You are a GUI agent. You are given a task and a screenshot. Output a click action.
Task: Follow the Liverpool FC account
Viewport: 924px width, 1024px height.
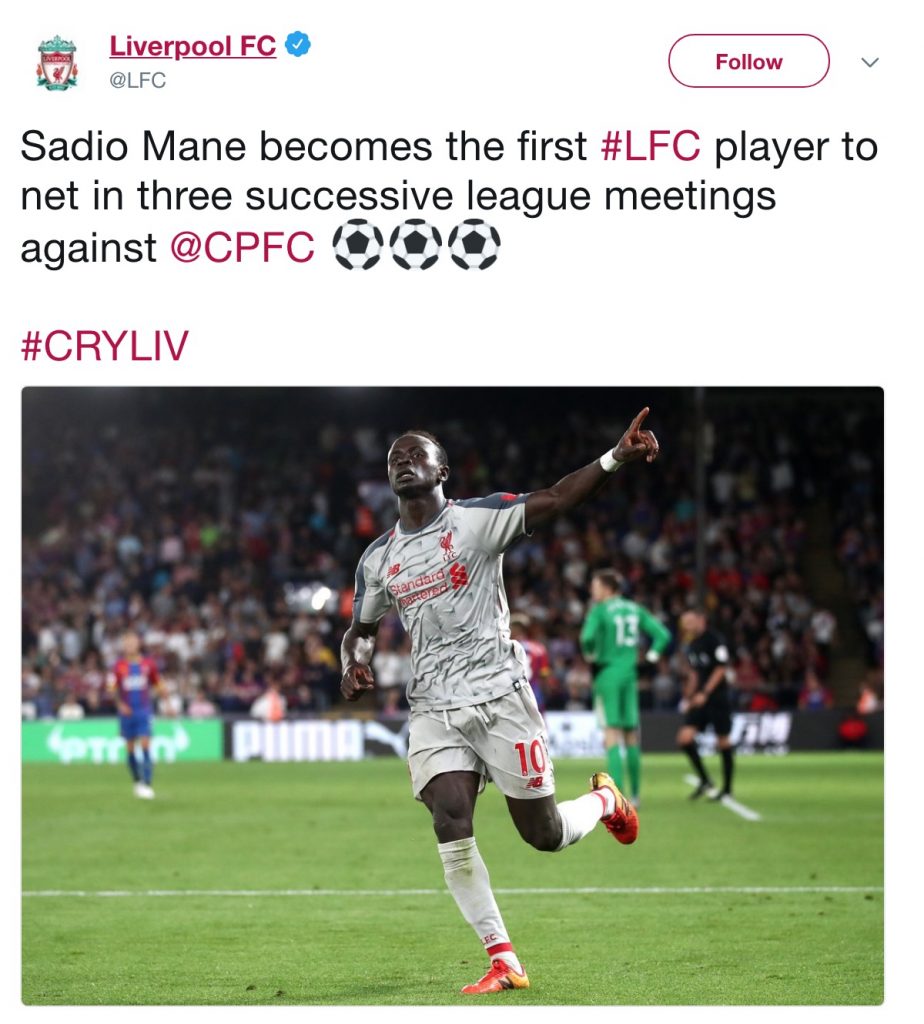(x=748, y=61)
